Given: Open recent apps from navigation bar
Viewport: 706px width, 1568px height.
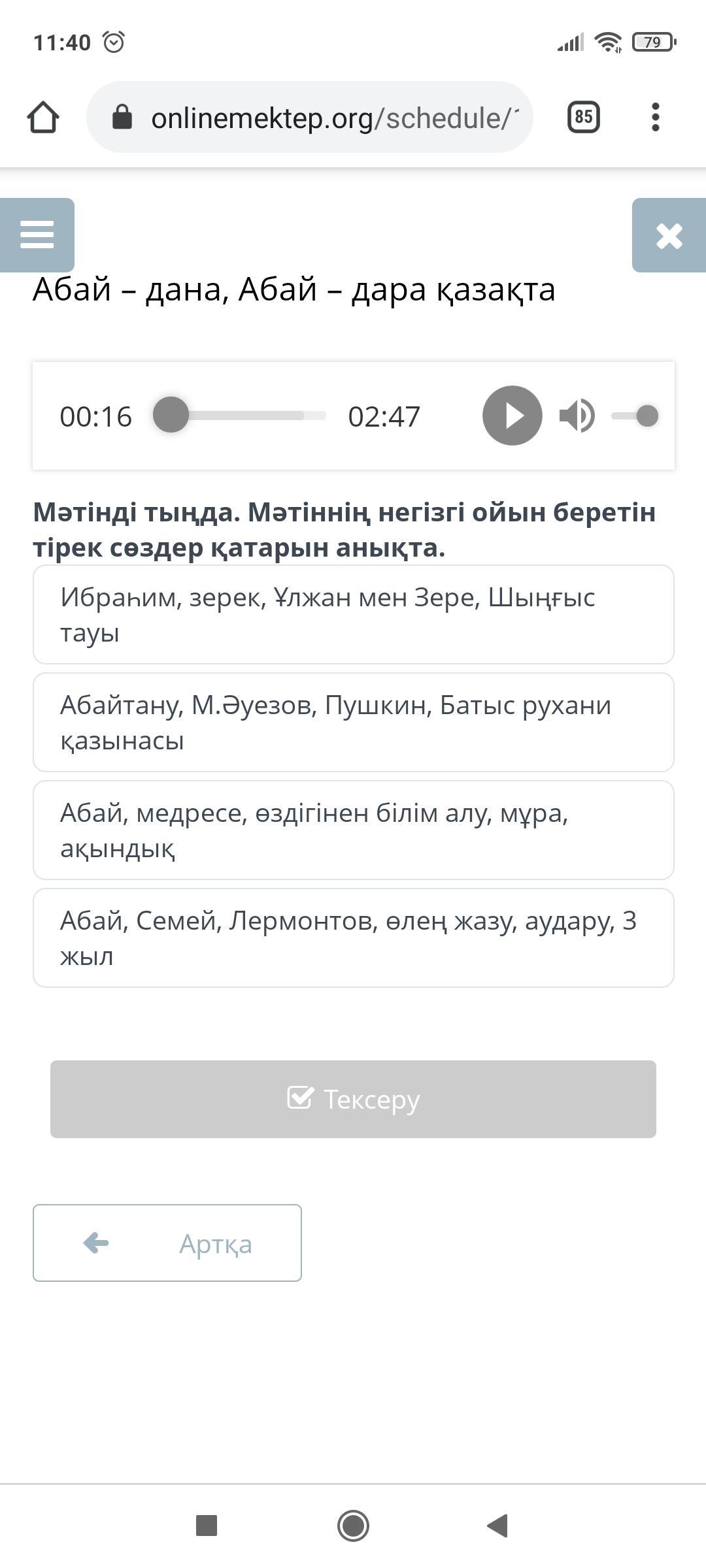Looking at the screenshot, I should [x=207, y=1526].
